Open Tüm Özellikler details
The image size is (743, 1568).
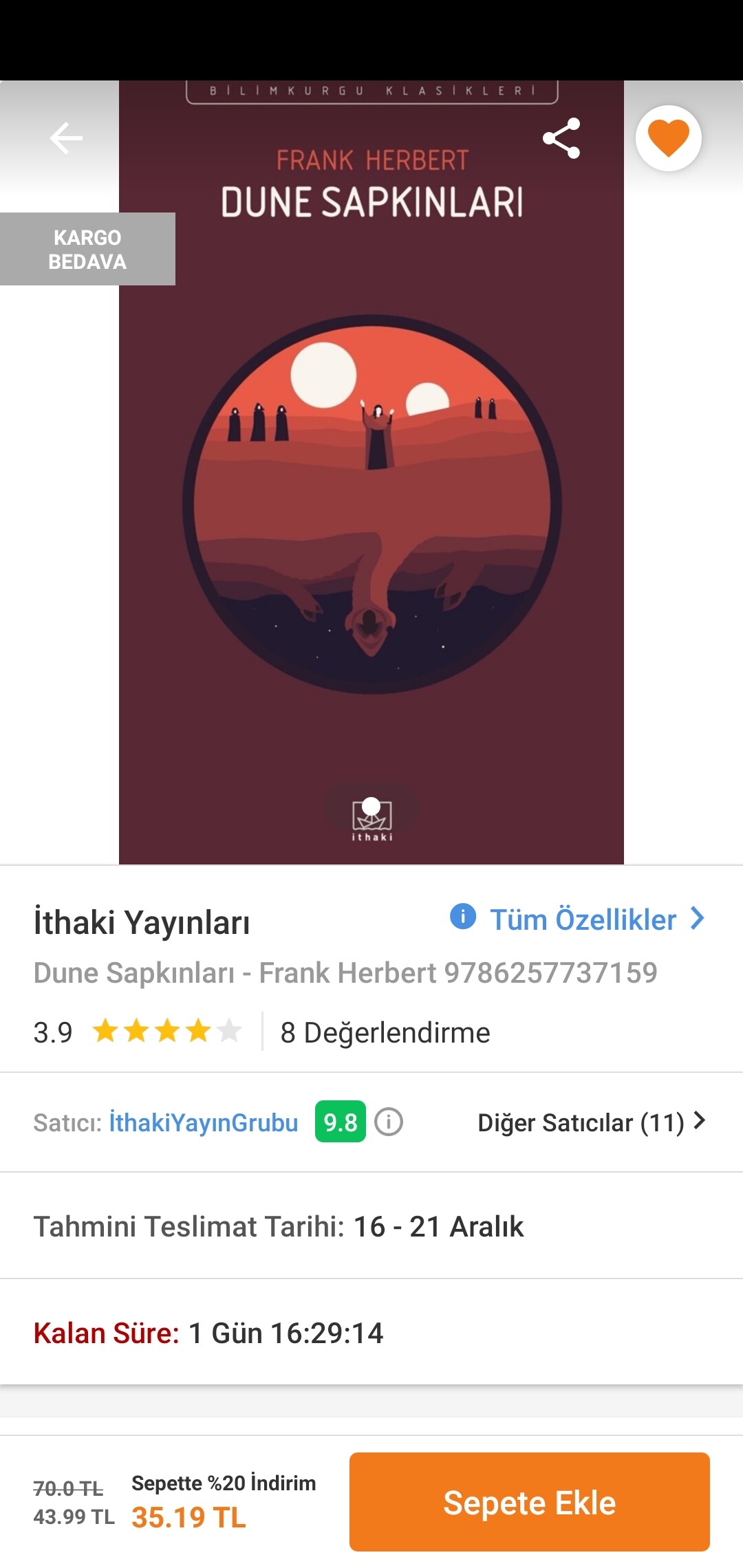pos(578,919)
